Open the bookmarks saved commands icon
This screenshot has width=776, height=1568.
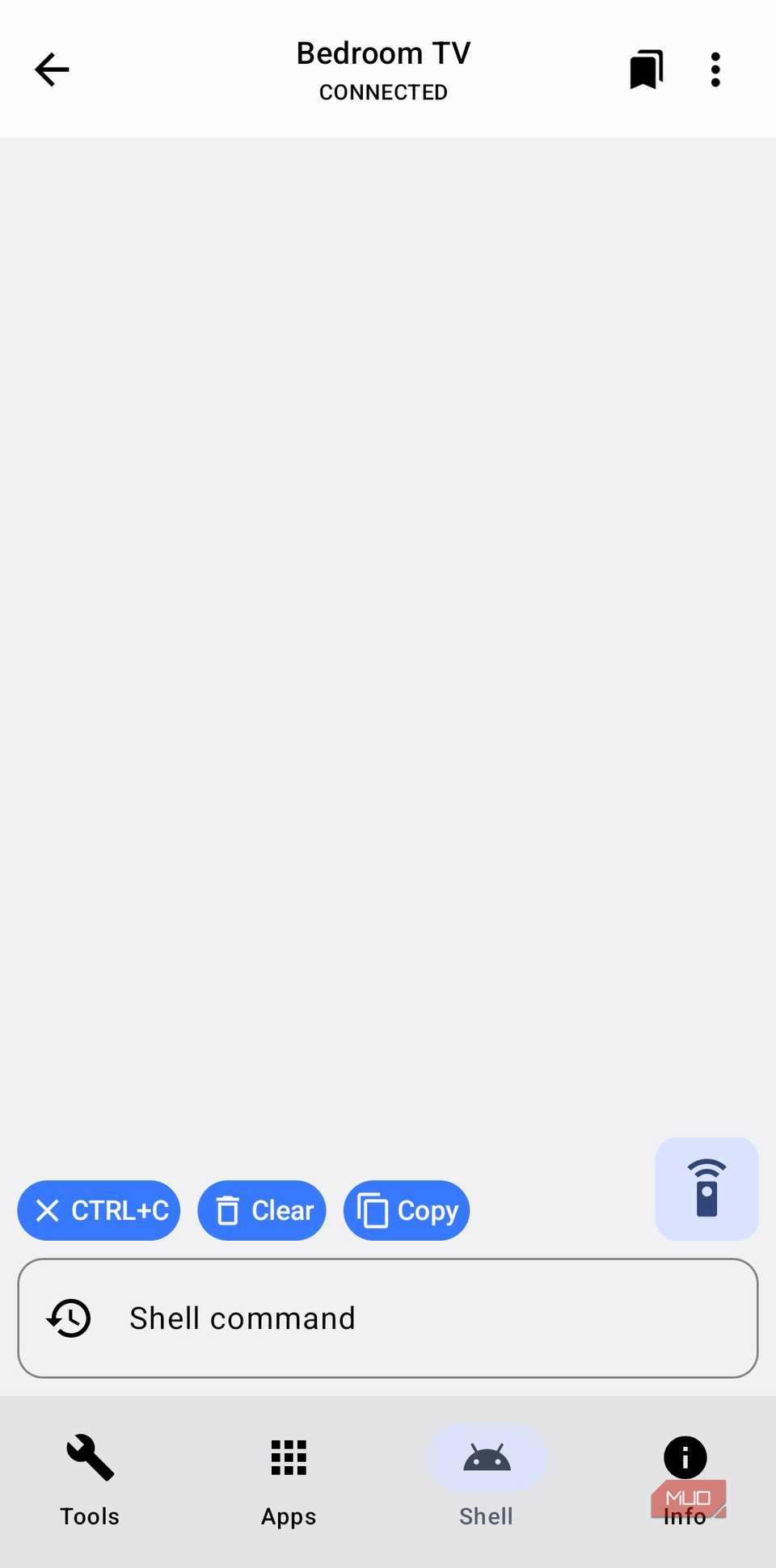tap(644, 69)
